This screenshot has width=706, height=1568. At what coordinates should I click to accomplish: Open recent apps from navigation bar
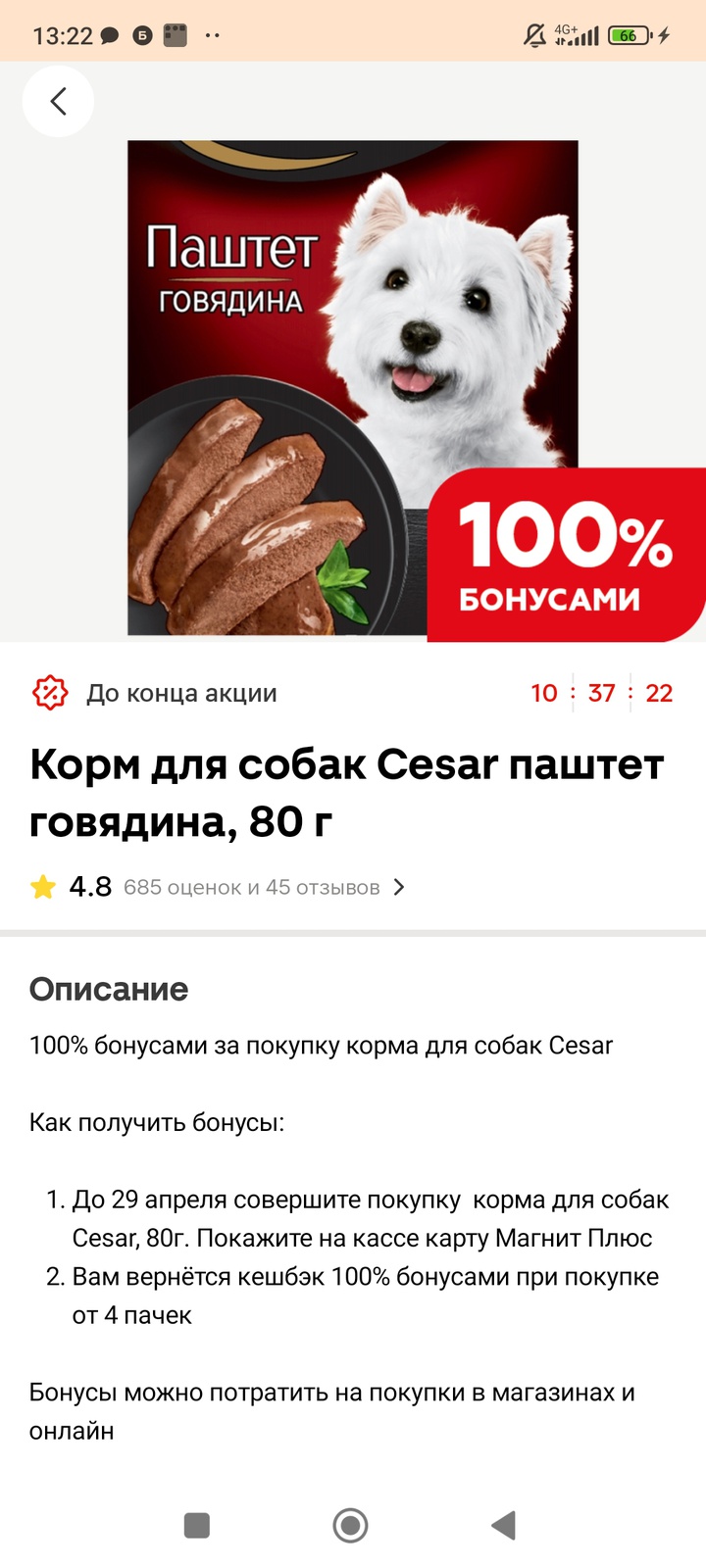(x=197, y=1525)
